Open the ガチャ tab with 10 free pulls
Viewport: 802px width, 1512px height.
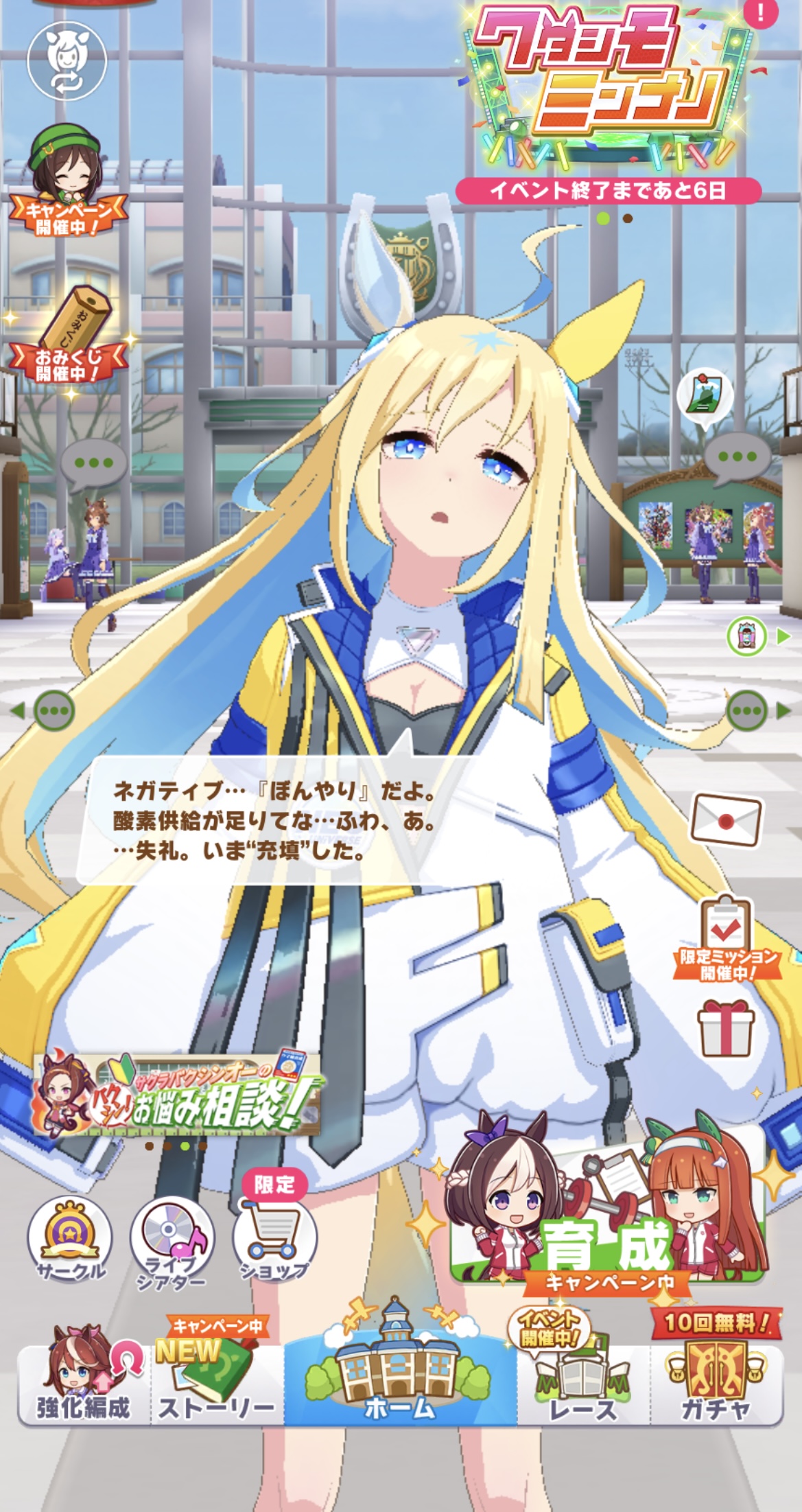tap(716, 1382)
